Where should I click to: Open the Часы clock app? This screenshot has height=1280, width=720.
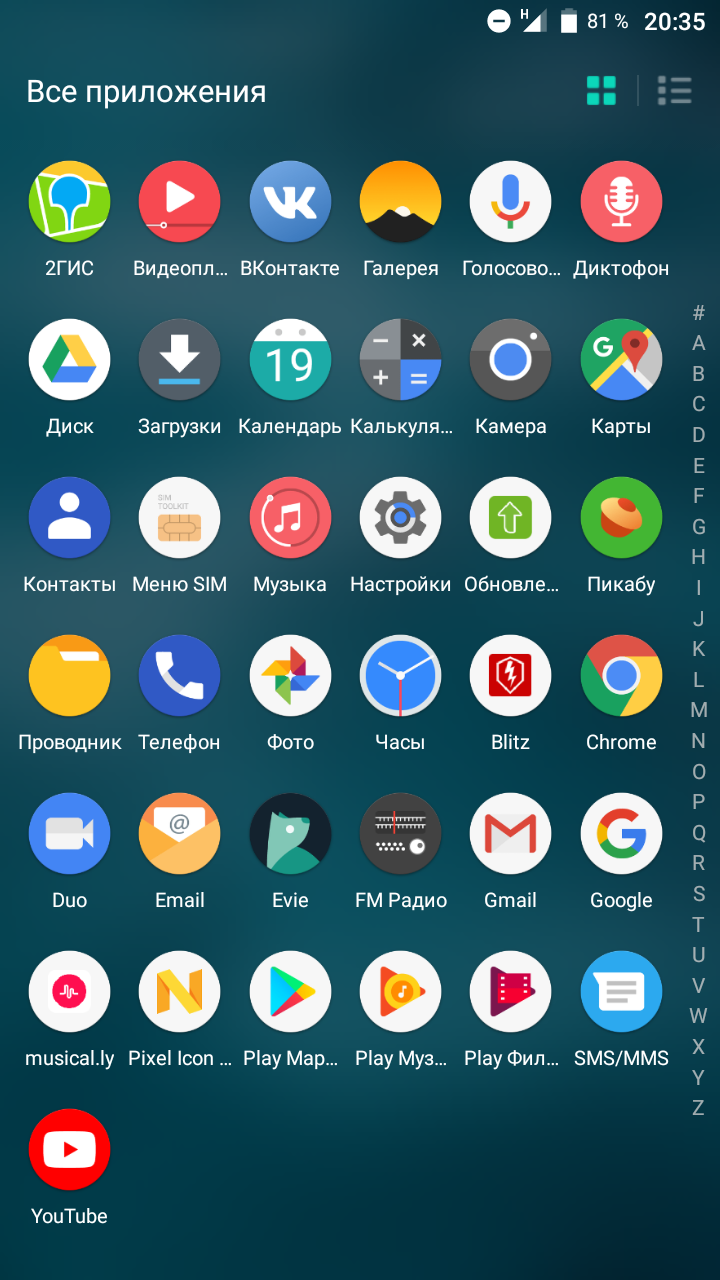tap(400, 675)
